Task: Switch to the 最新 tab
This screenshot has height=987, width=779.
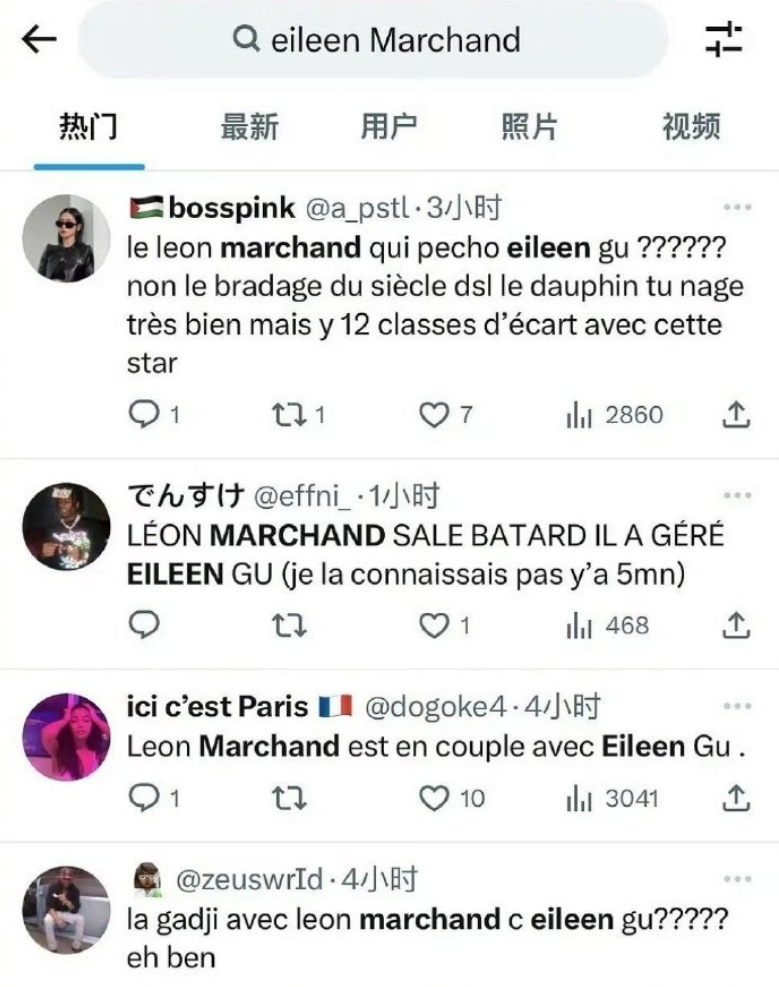Action: tap(249, 127)
